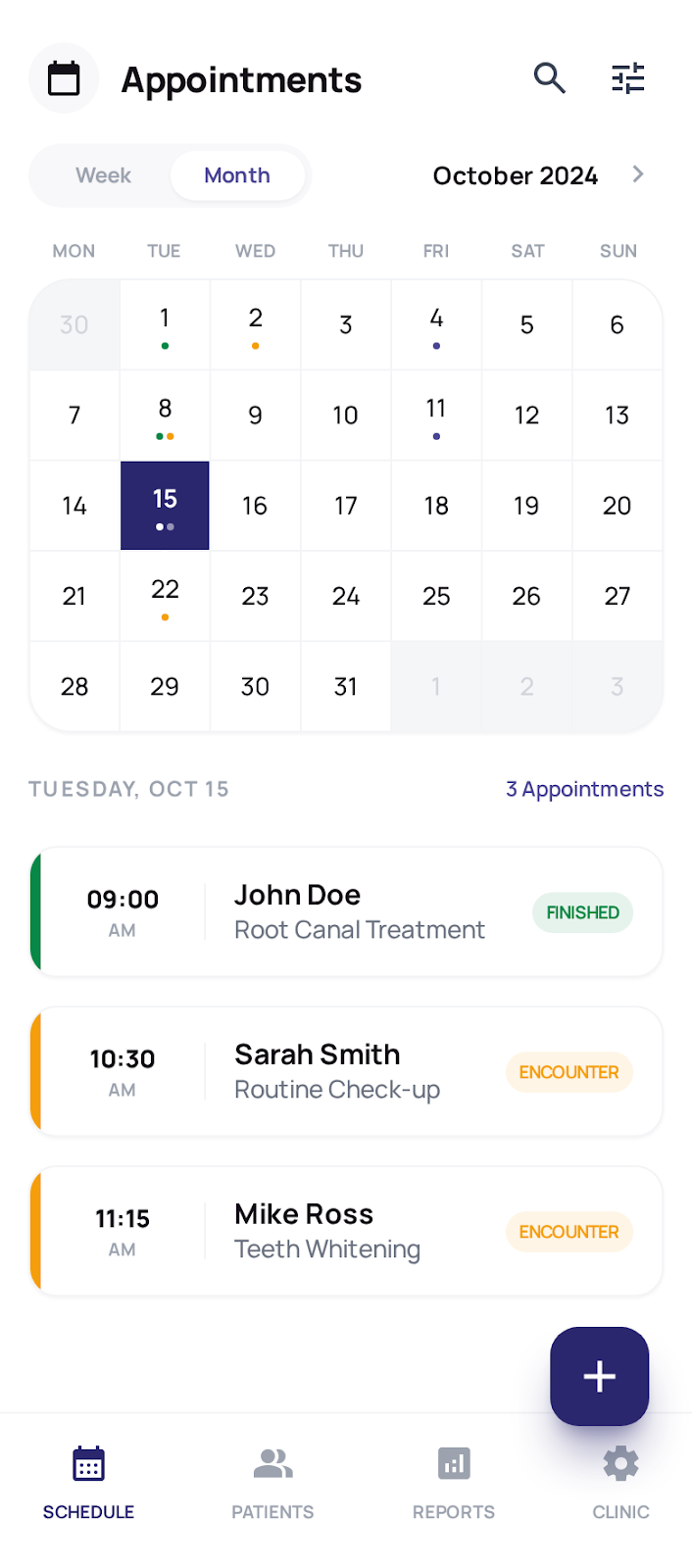The height and width of the screenshot is (1568, 692).
Task: Select the Month view
Action: pyautogui.click(x=237, y=175)
